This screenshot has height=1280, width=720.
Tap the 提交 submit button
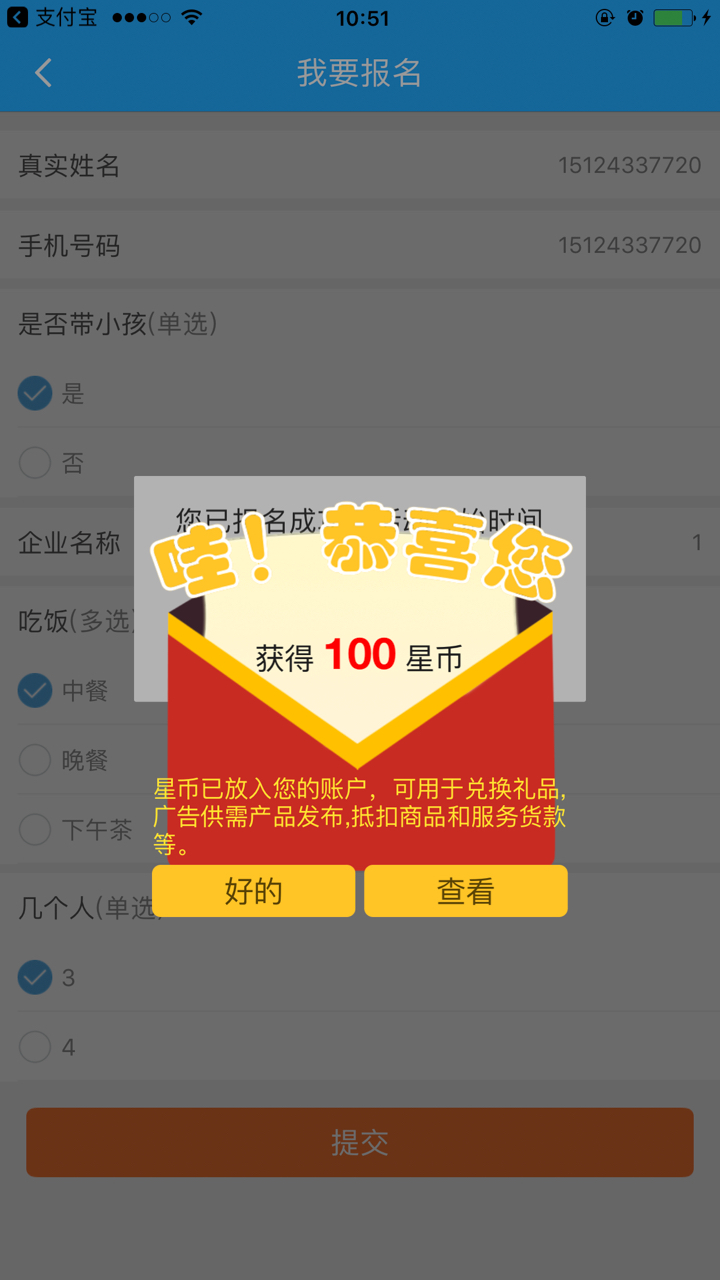coord(360,1142)
